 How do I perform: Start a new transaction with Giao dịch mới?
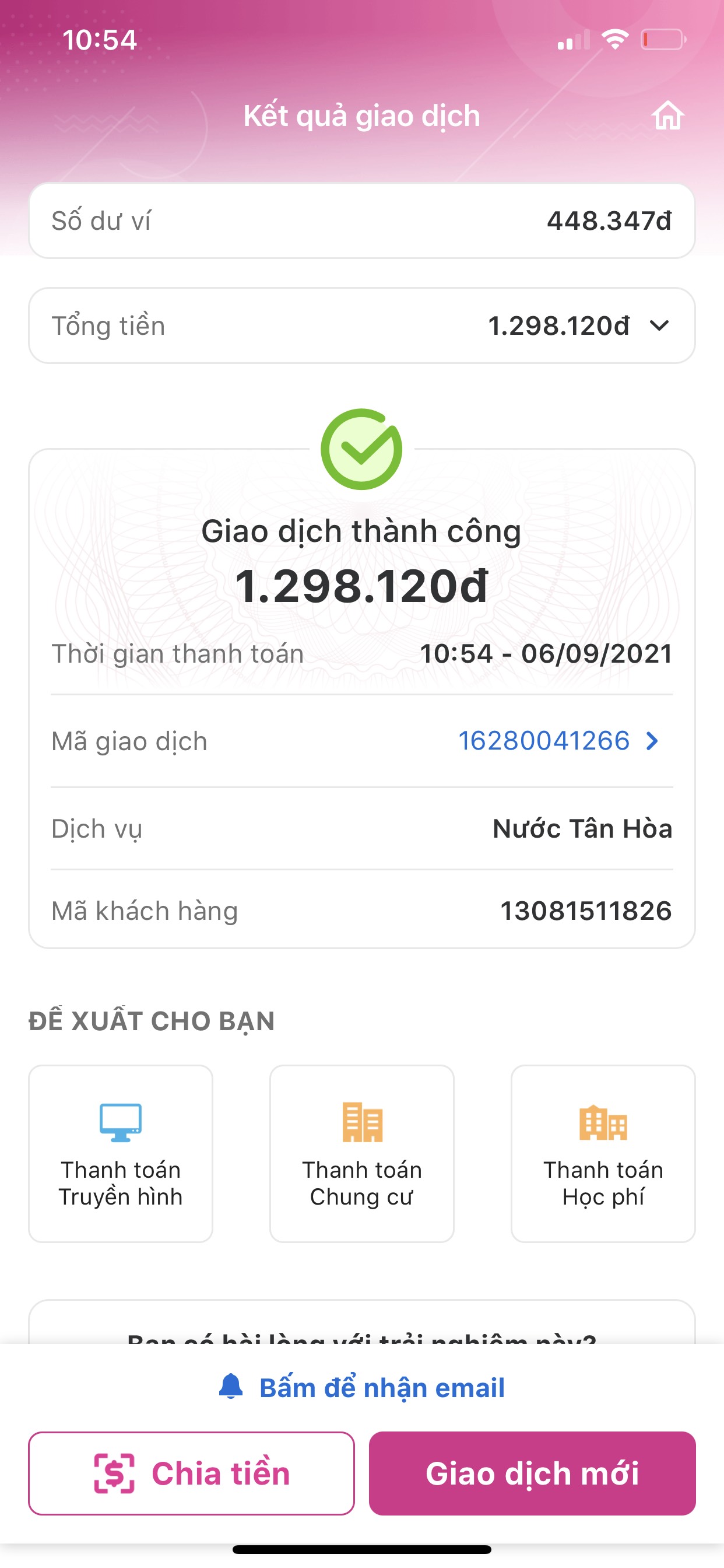point(532,1473)
